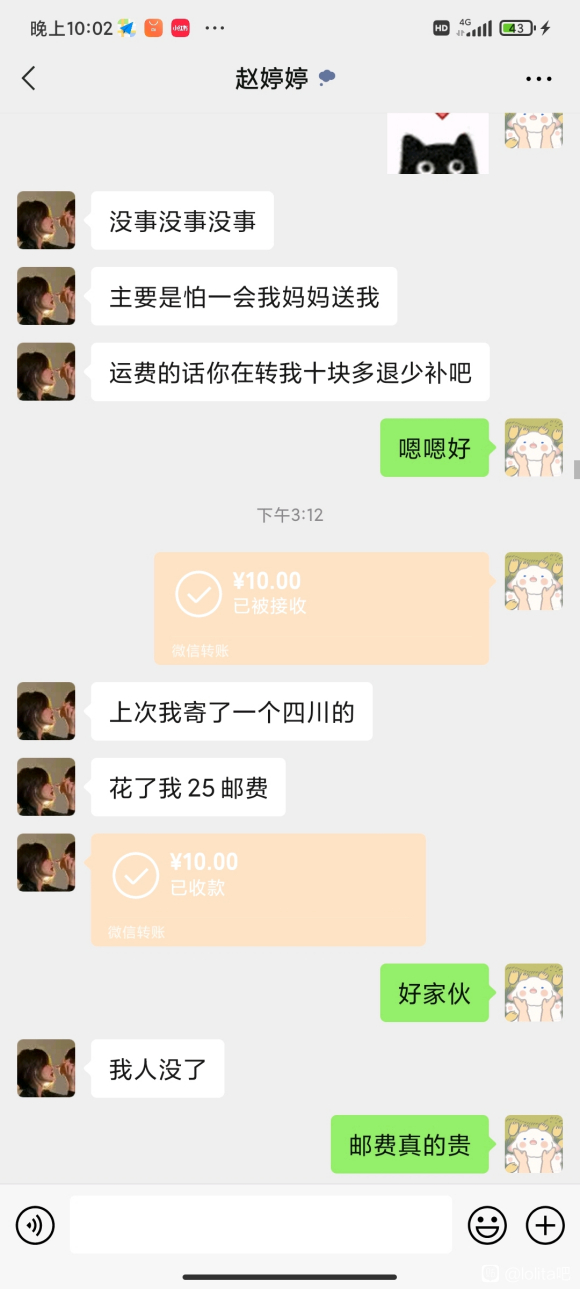Open the three-dot chat info menu
The image size is (580, 1289).
tap(539, 79)
